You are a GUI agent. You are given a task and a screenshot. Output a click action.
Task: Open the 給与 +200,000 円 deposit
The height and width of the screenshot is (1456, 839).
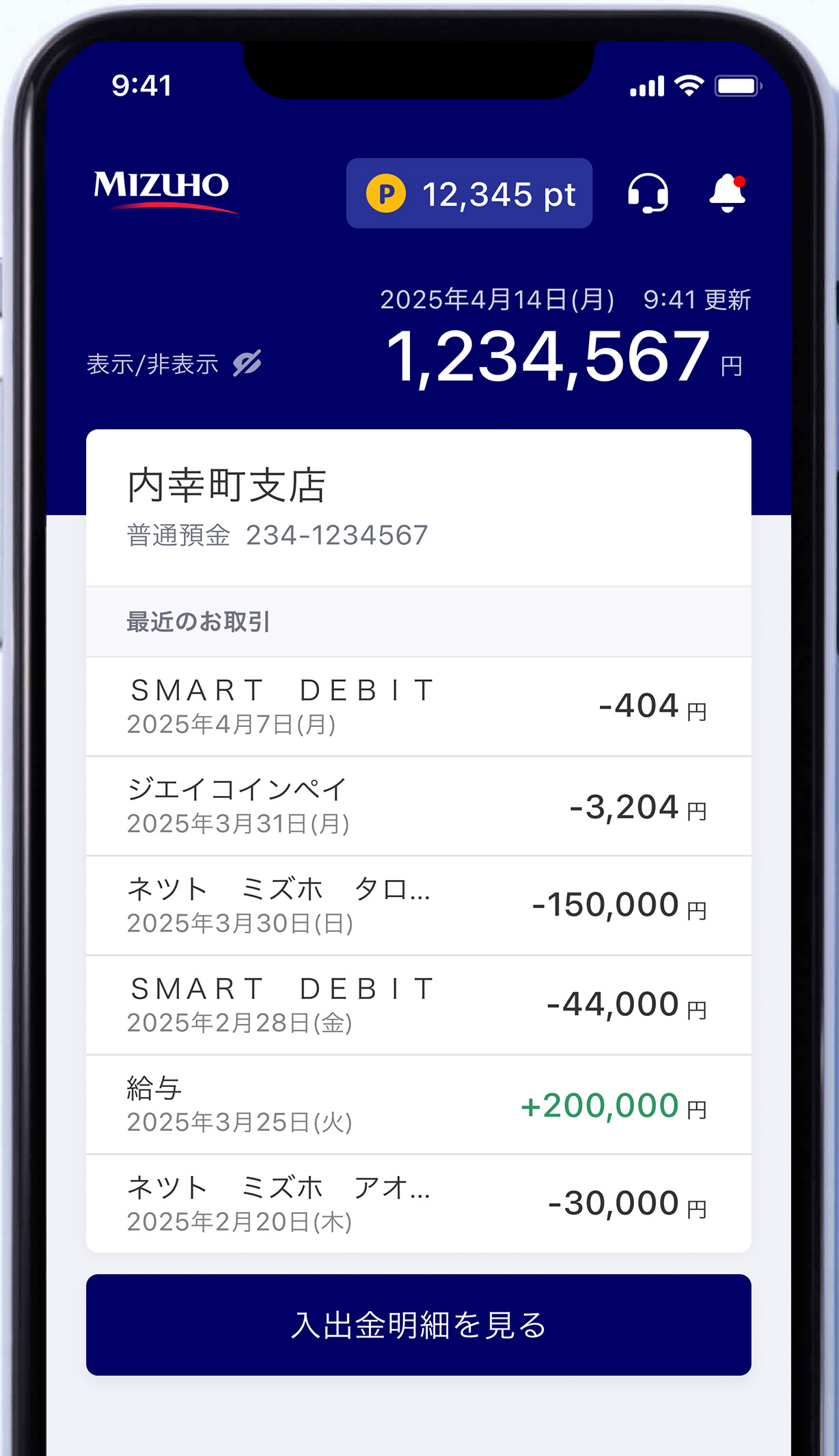click(x=418, y=1105)
